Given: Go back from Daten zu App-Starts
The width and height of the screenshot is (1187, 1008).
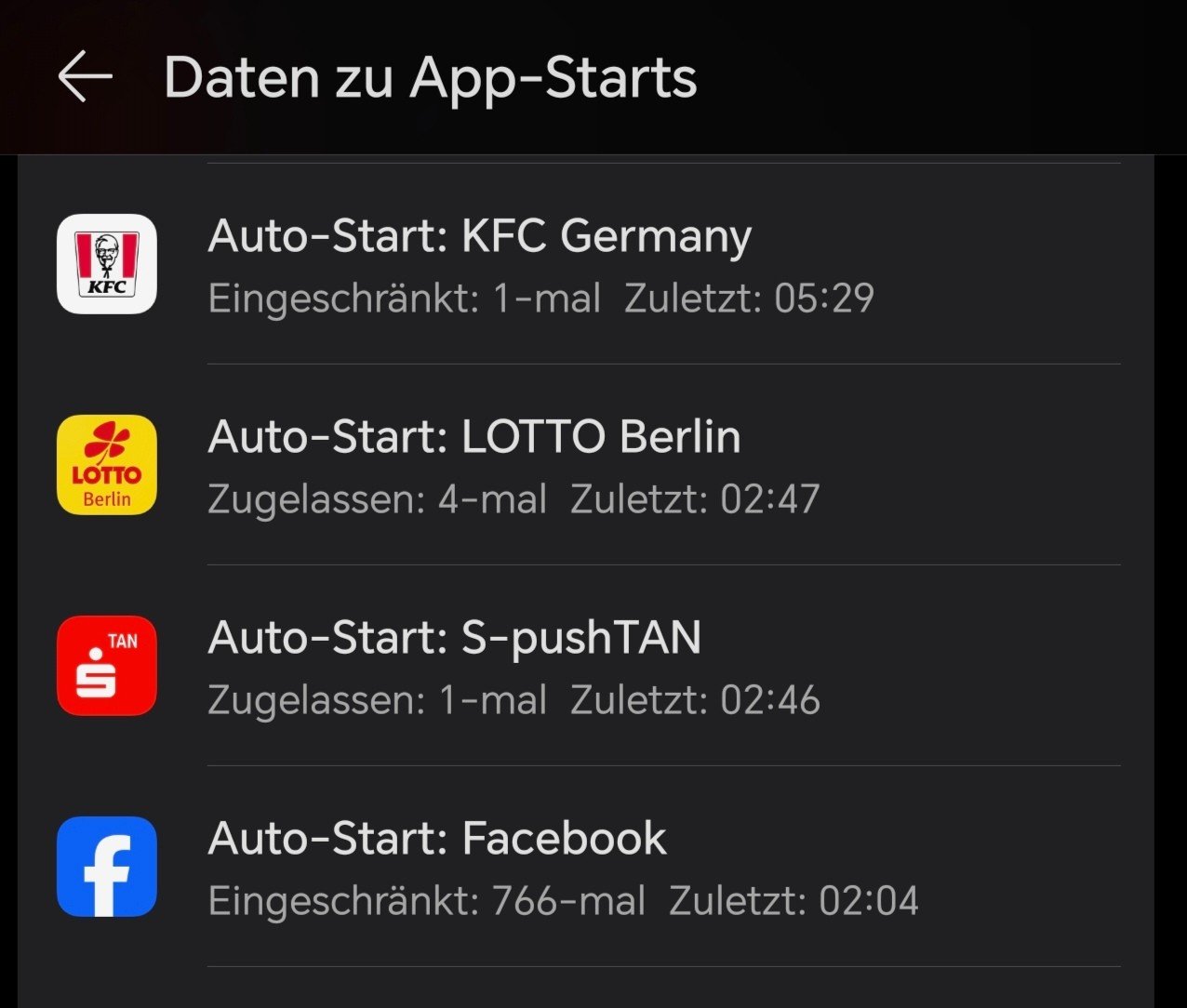Looking at the screenshot, I should pos(85,77).
